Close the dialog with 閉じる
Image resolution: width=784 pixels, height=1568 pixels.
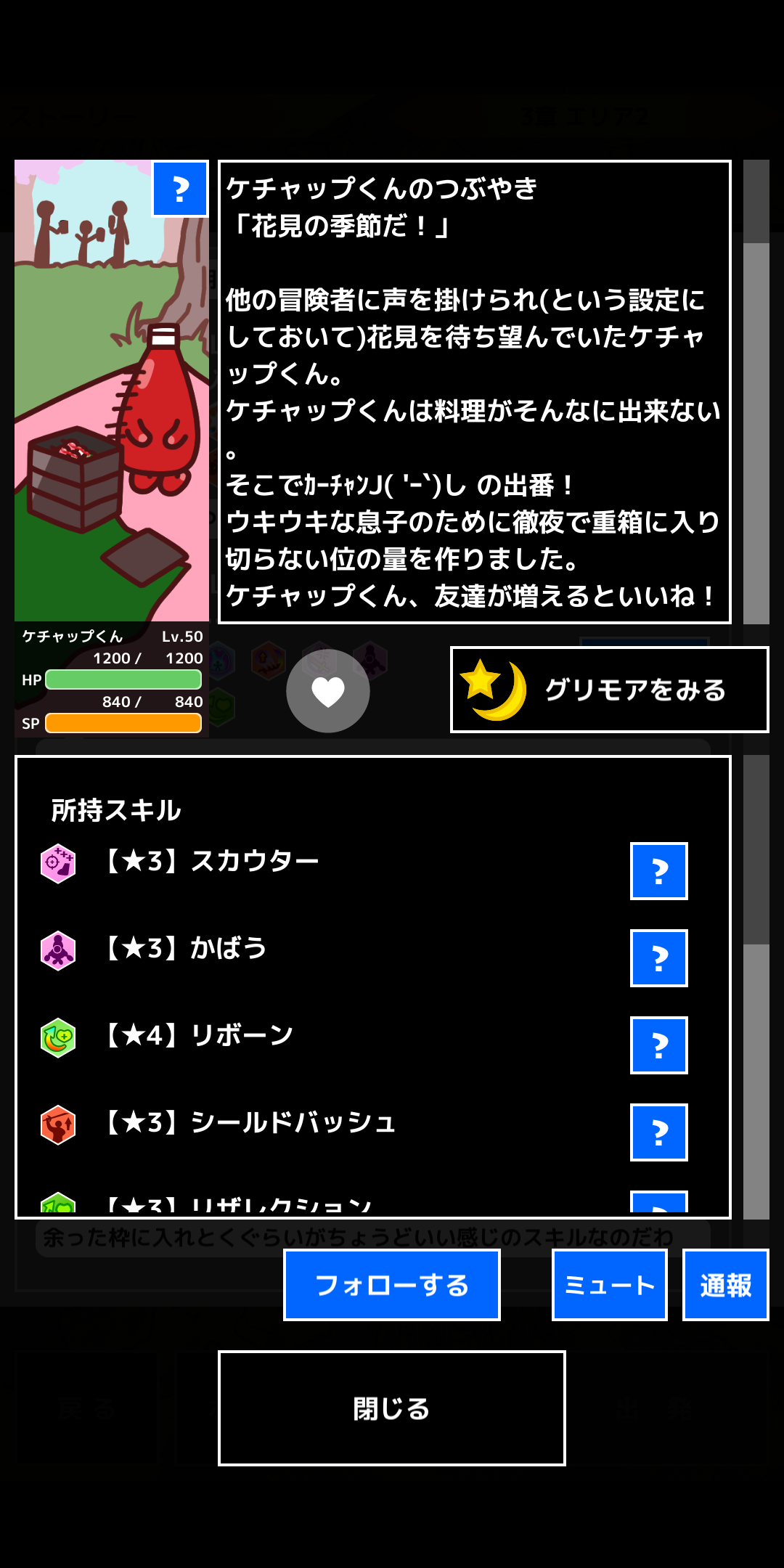[x=392, y=1408]
